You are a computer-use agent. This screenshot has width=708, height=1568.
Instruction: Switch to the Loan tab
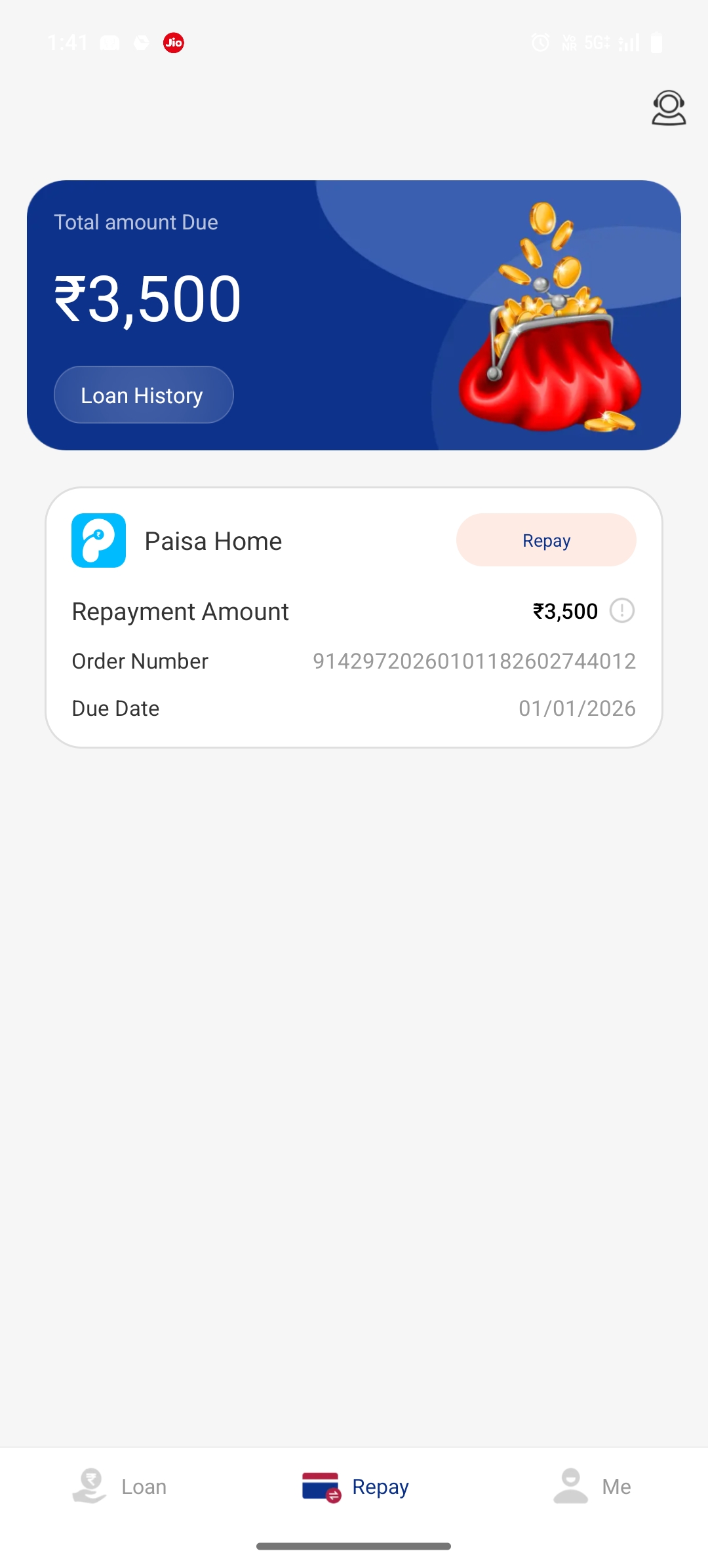pos(119,1486)
